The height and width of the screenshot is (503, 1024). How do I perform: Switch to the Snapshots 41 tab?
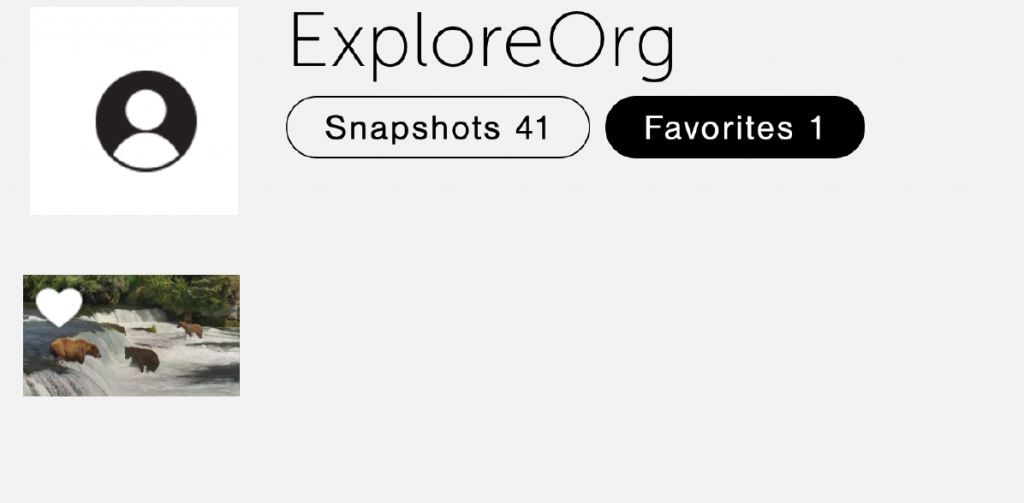click(x=437, y=127)
